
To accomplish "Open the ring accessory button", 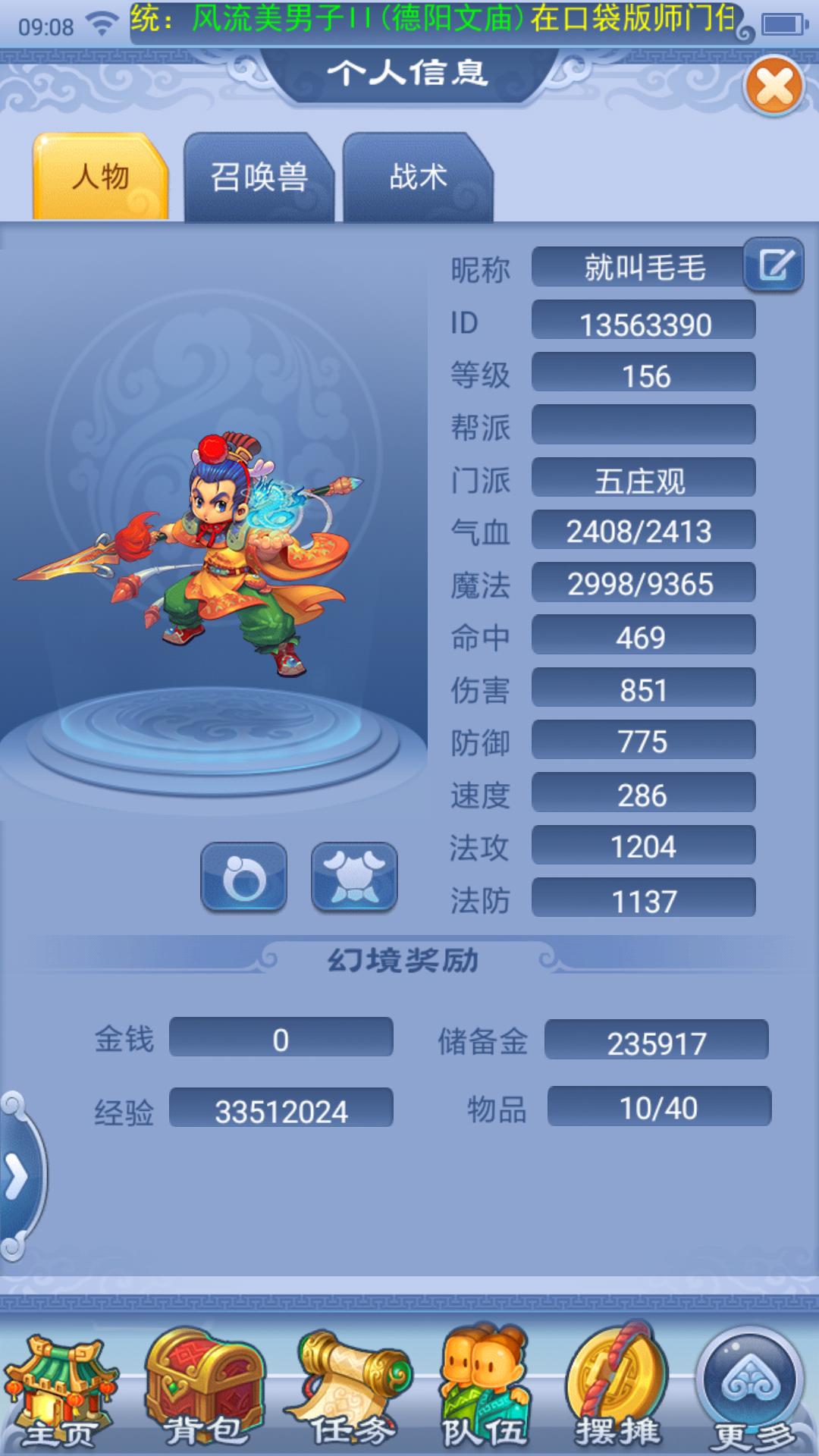I will point(244,877).
